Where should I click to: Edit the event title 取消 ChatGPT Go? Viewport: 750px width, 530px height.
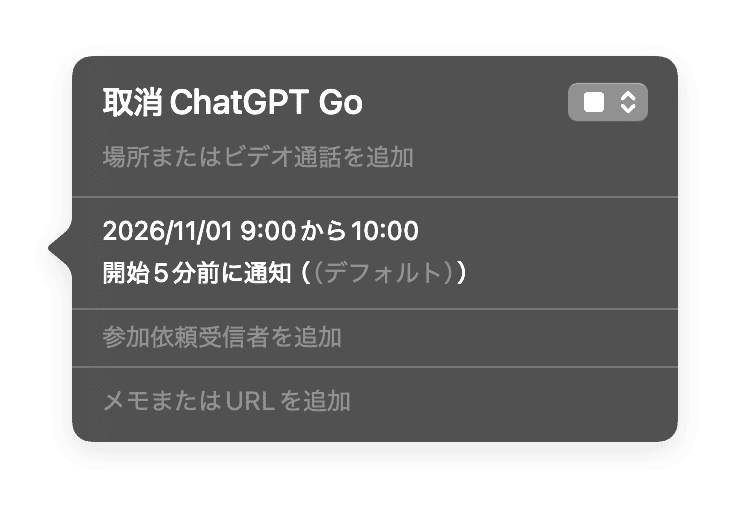tap(232, 103)
